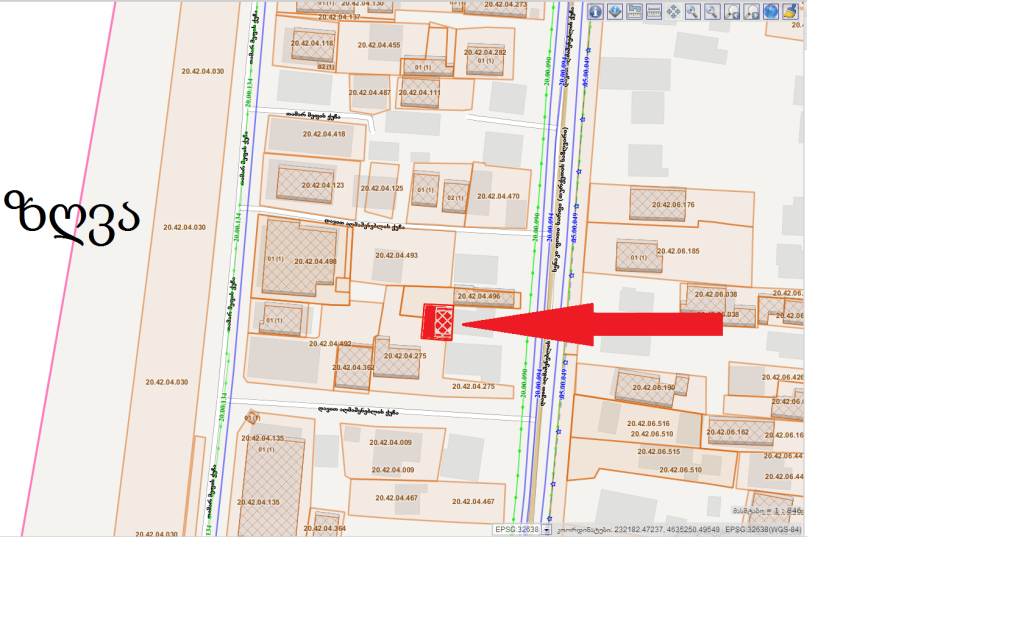This screenshot has width=1024, height=640.
Task: Zoom to full extent with globe icon
Action: [771, 11]
